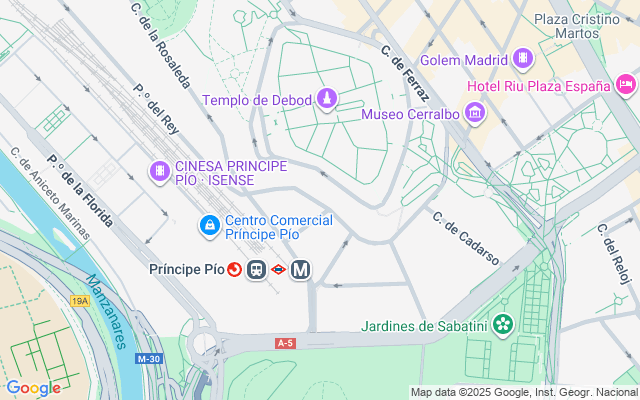Open the Hotel Riu Plaza España pin

click(x=626, y=85)
